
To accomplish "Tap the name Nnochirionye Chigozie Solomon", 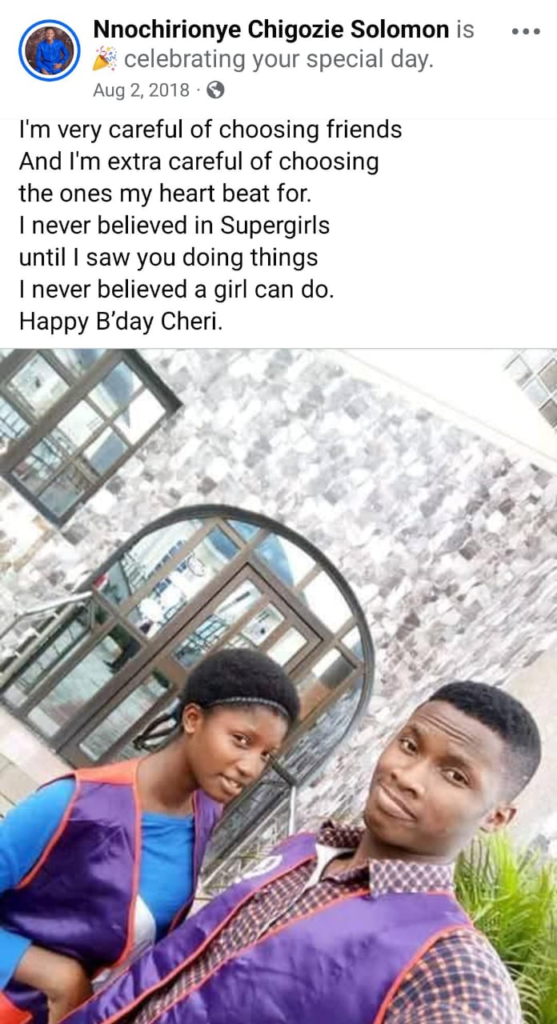I will [271, 29].
